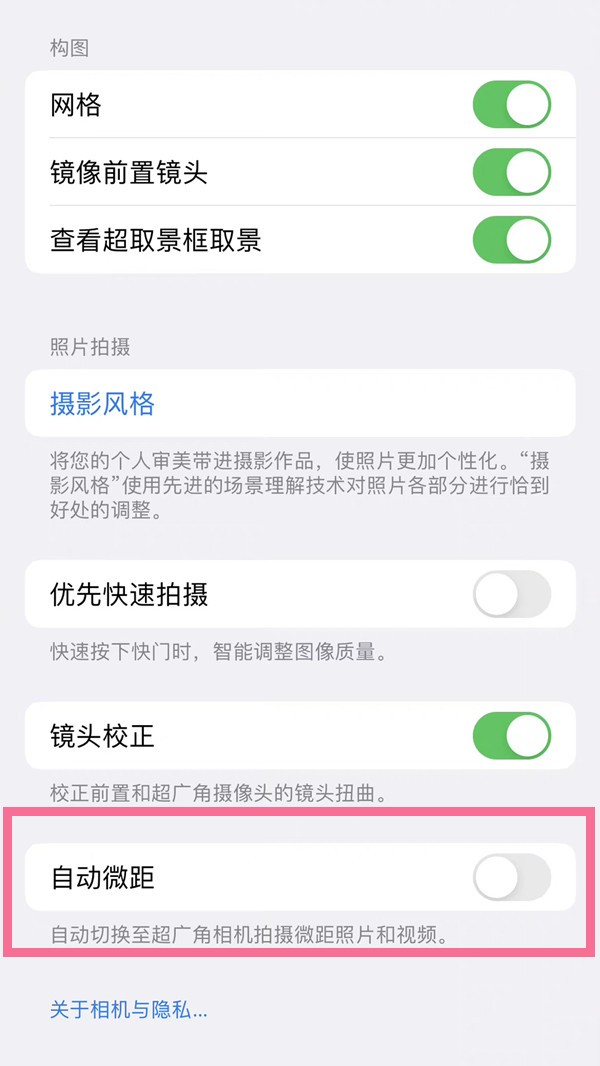The image size is (600, 1066).
Task: Open the 关于相机与隐私 link
Action: pos(129,1010)
